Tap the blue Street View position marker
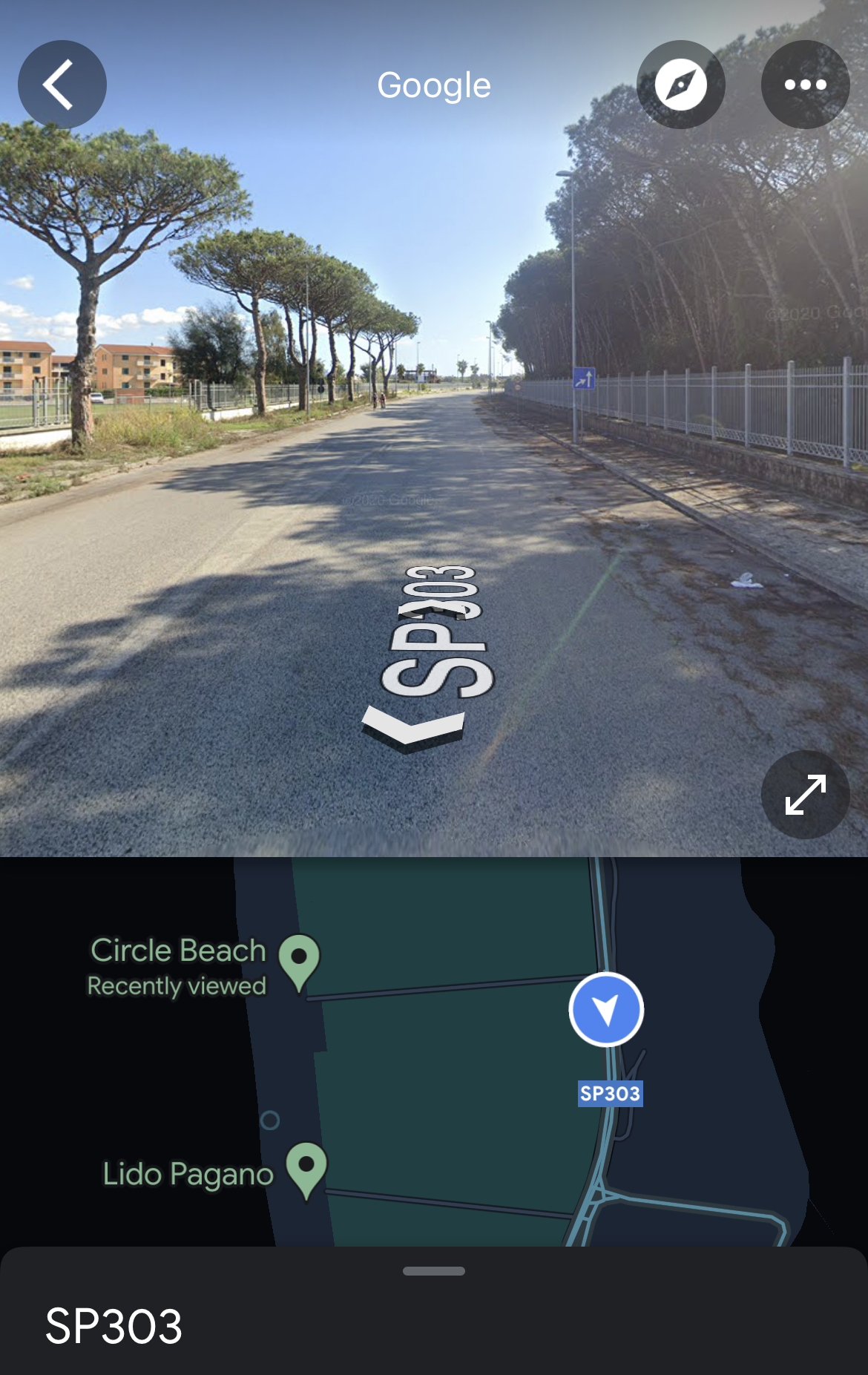The width and height of the screenshot is (868, 1375). pos(606,1010)
